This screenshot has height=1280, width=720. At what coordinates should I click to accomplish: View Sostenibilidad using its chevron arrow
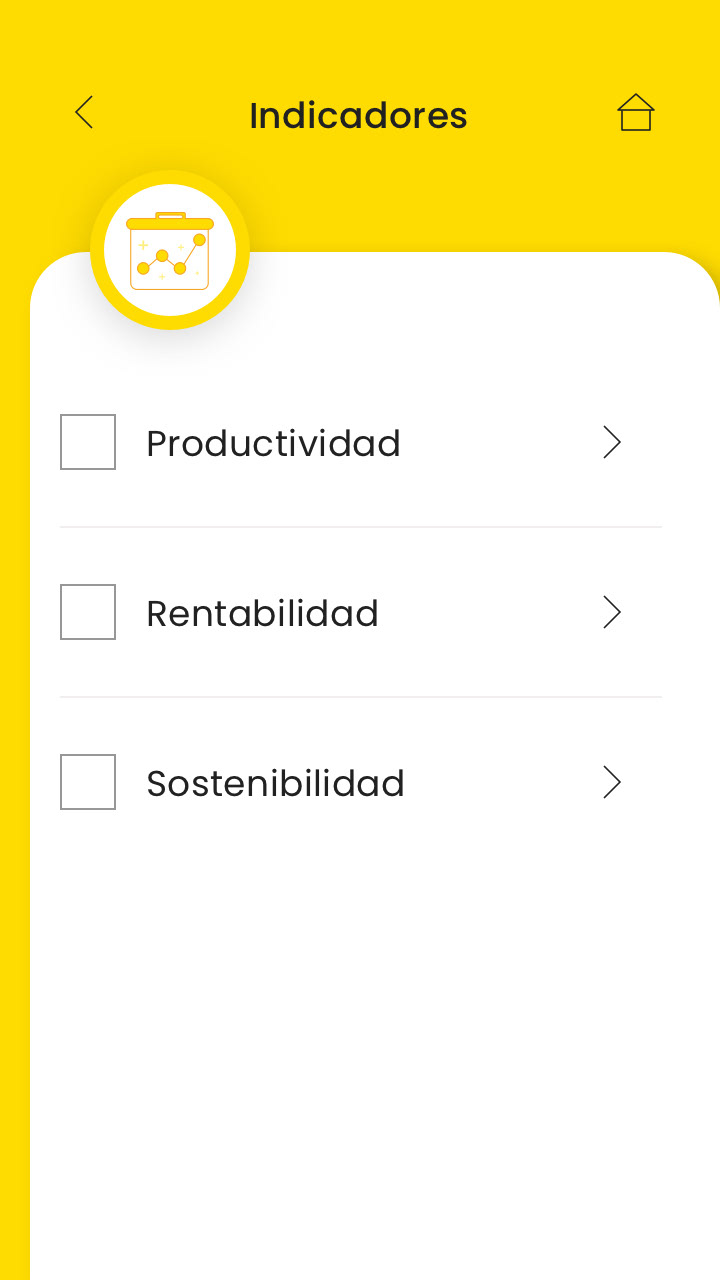point(612,782)
